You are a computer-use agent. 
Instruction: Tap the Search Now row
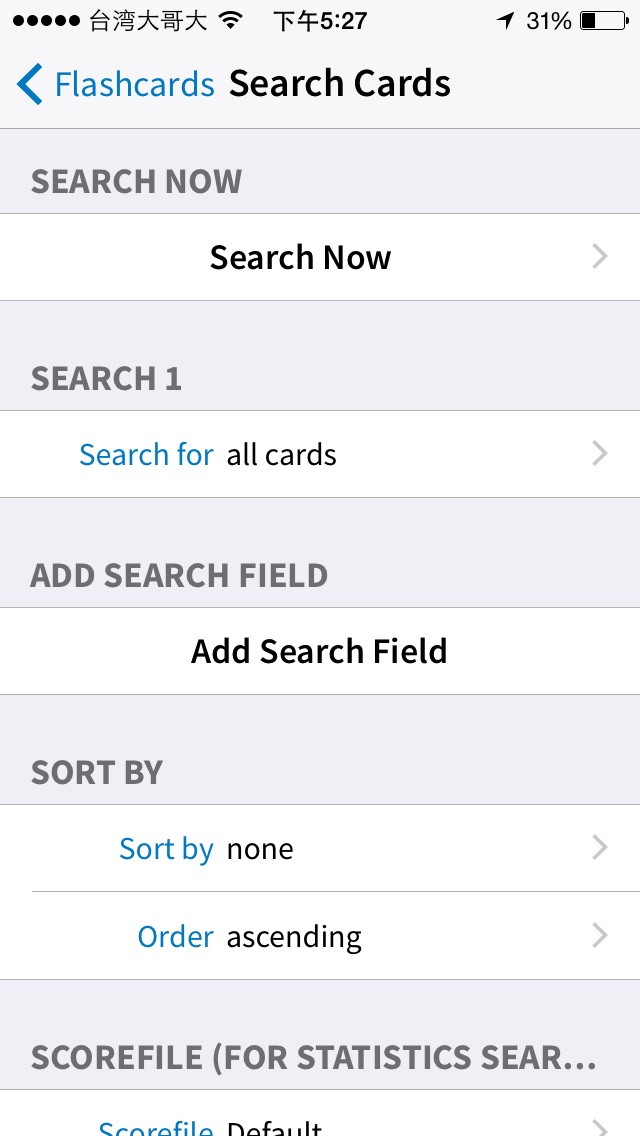[320, 257]
